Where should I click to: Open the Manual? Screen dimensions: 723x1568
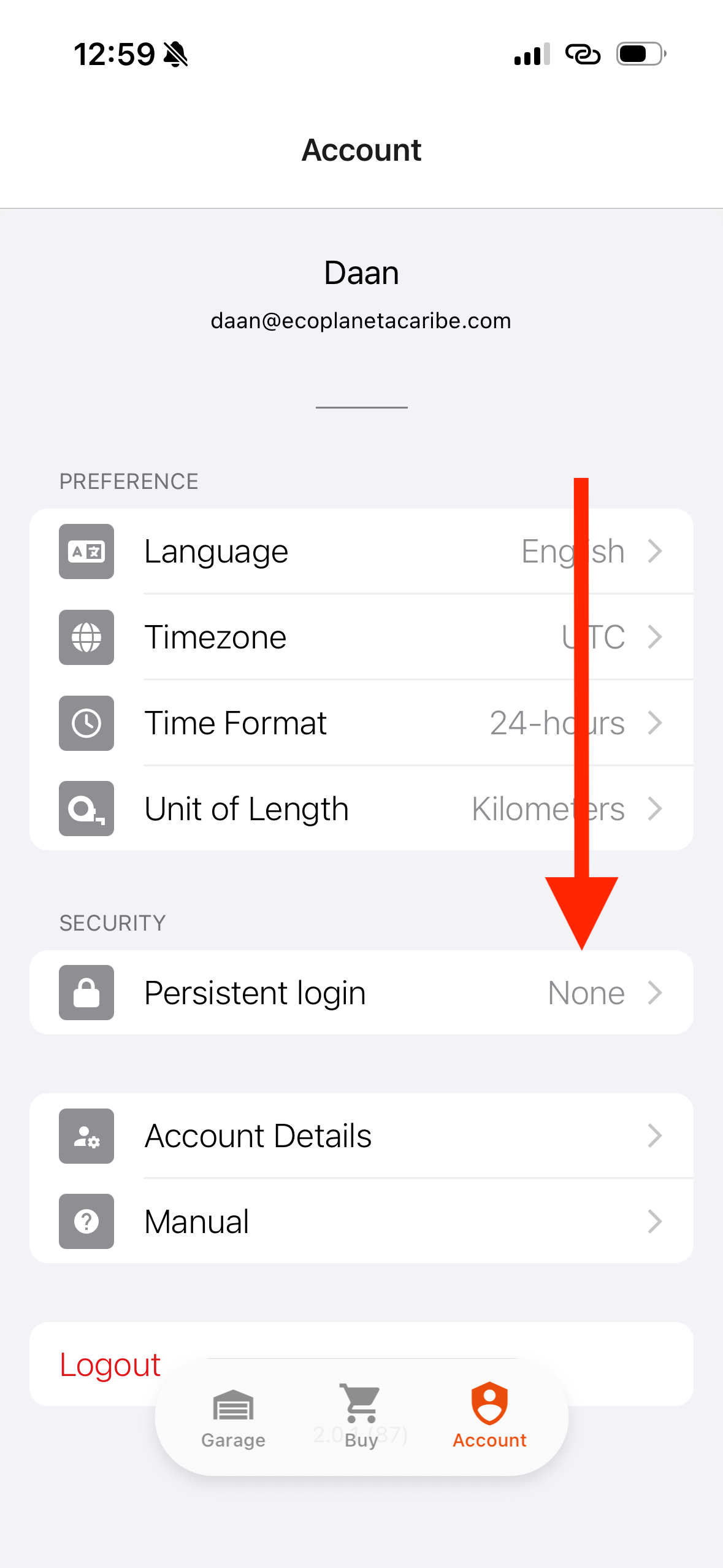(361, 1221)
